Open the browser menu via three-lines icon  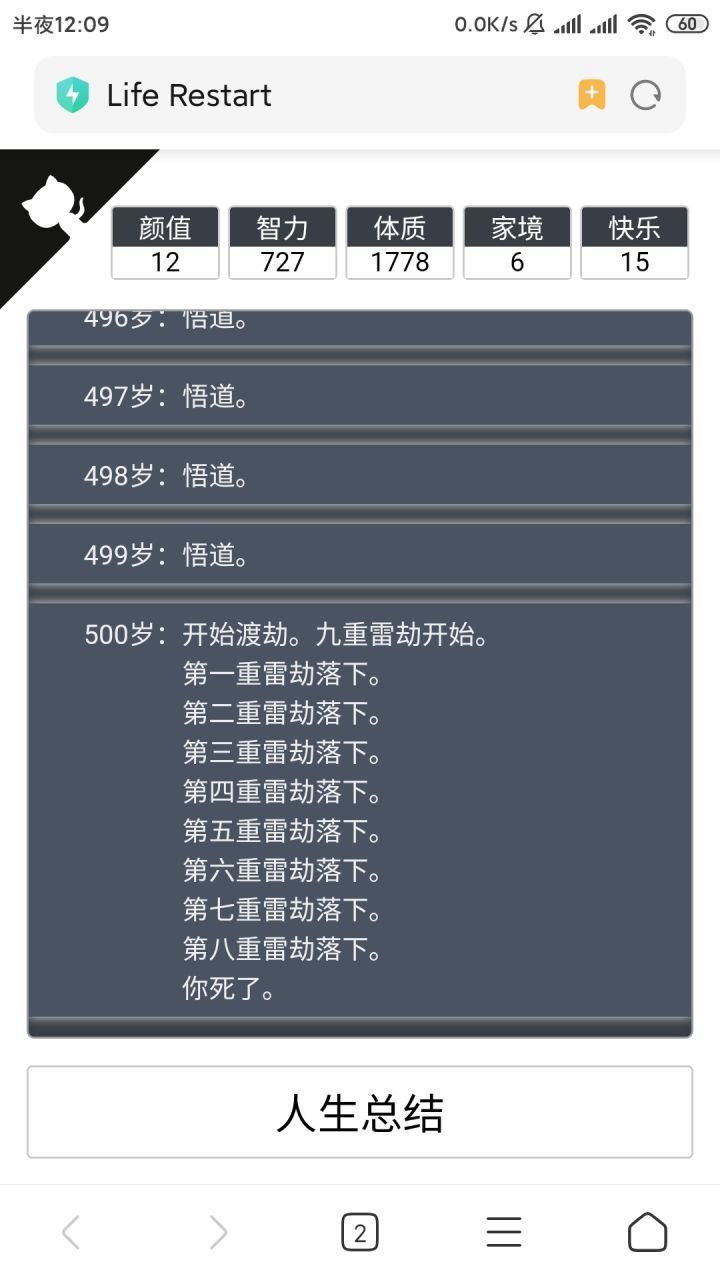tap(503, 1231)
